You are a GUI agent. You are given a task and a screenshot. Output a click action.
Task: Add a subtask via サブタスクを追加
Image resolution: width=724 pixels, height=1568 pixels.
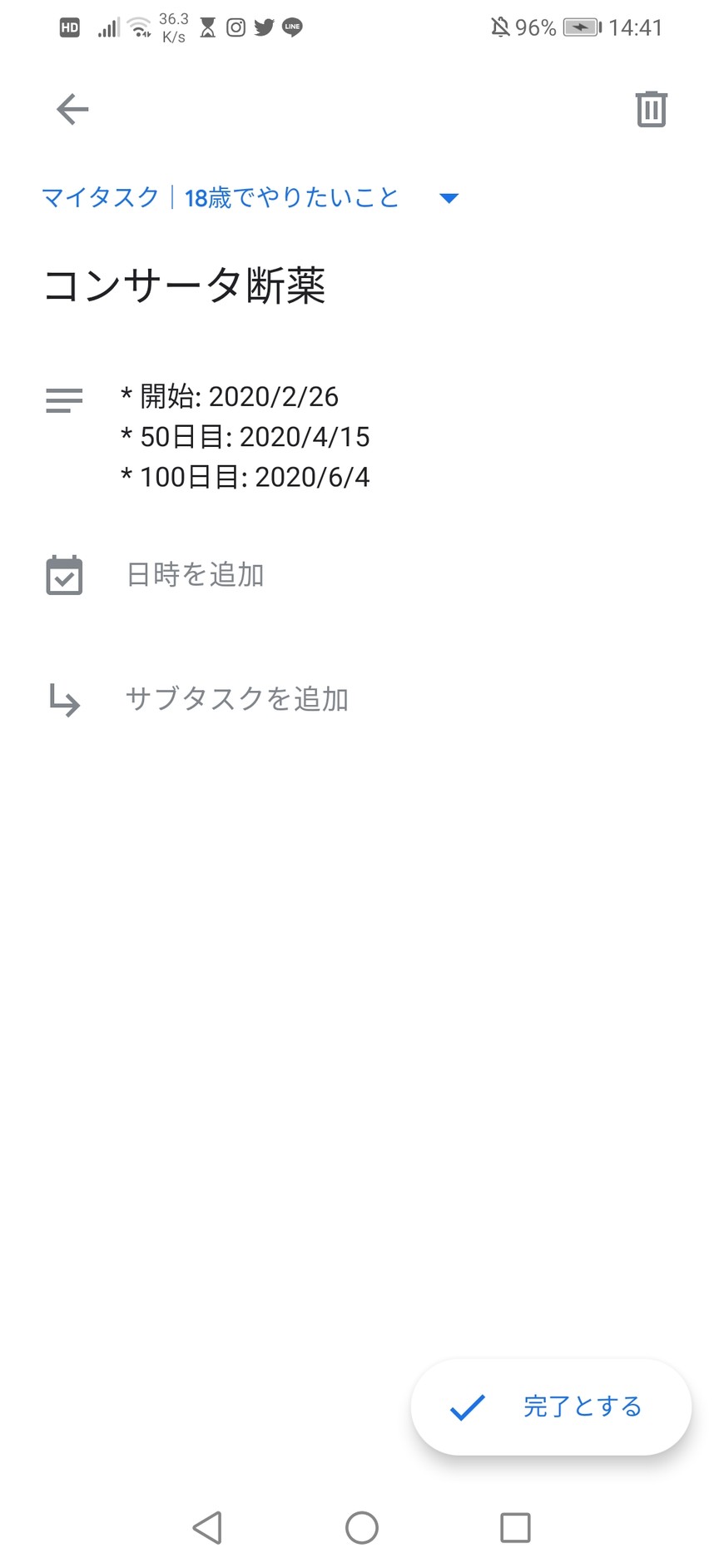pos(236,699)
